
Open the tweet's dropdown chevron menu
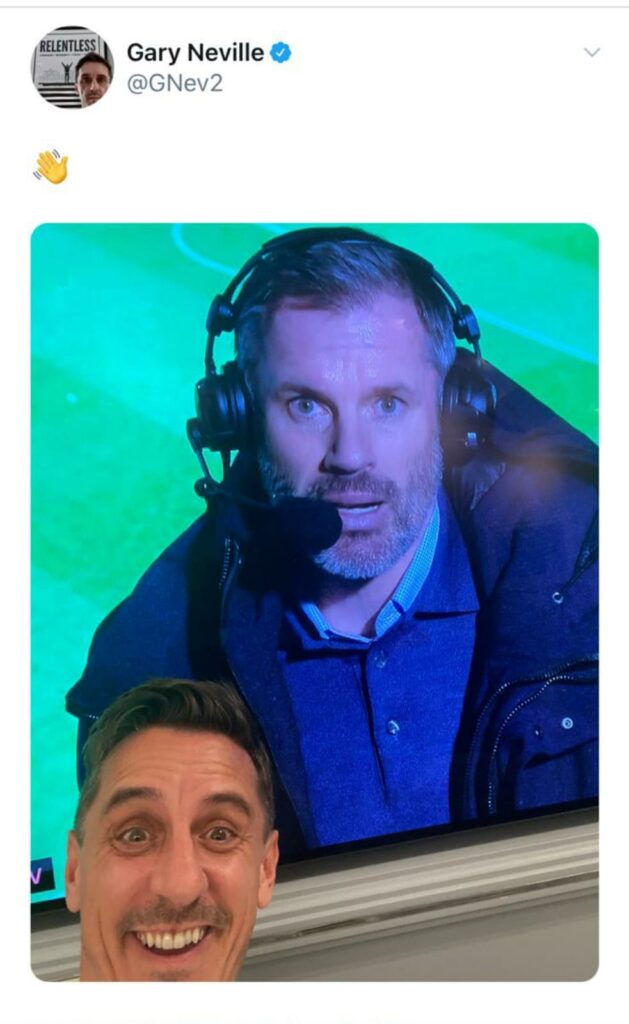coord(591,52)
